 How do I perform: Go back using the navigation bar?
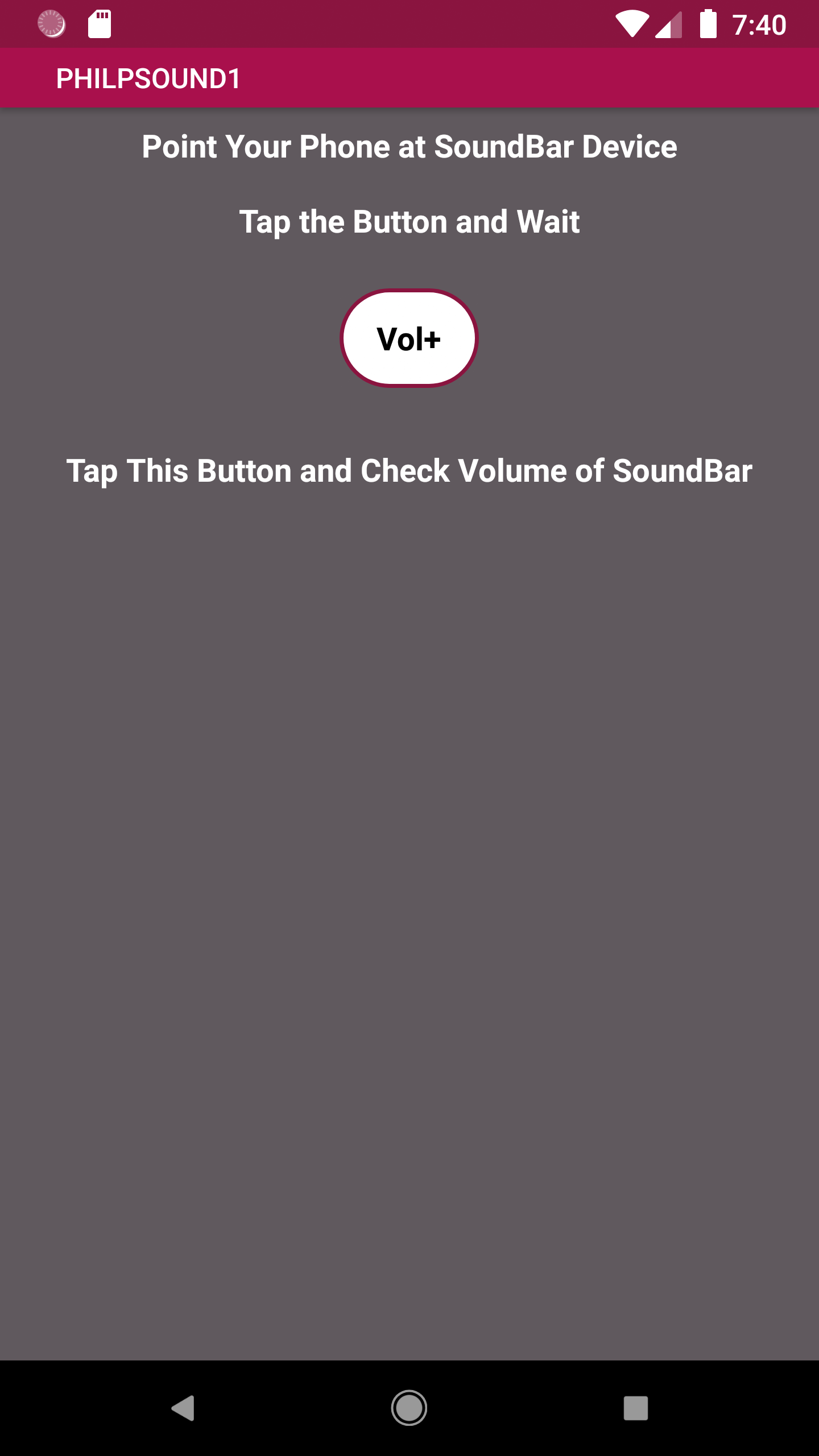click(183, 1408)
